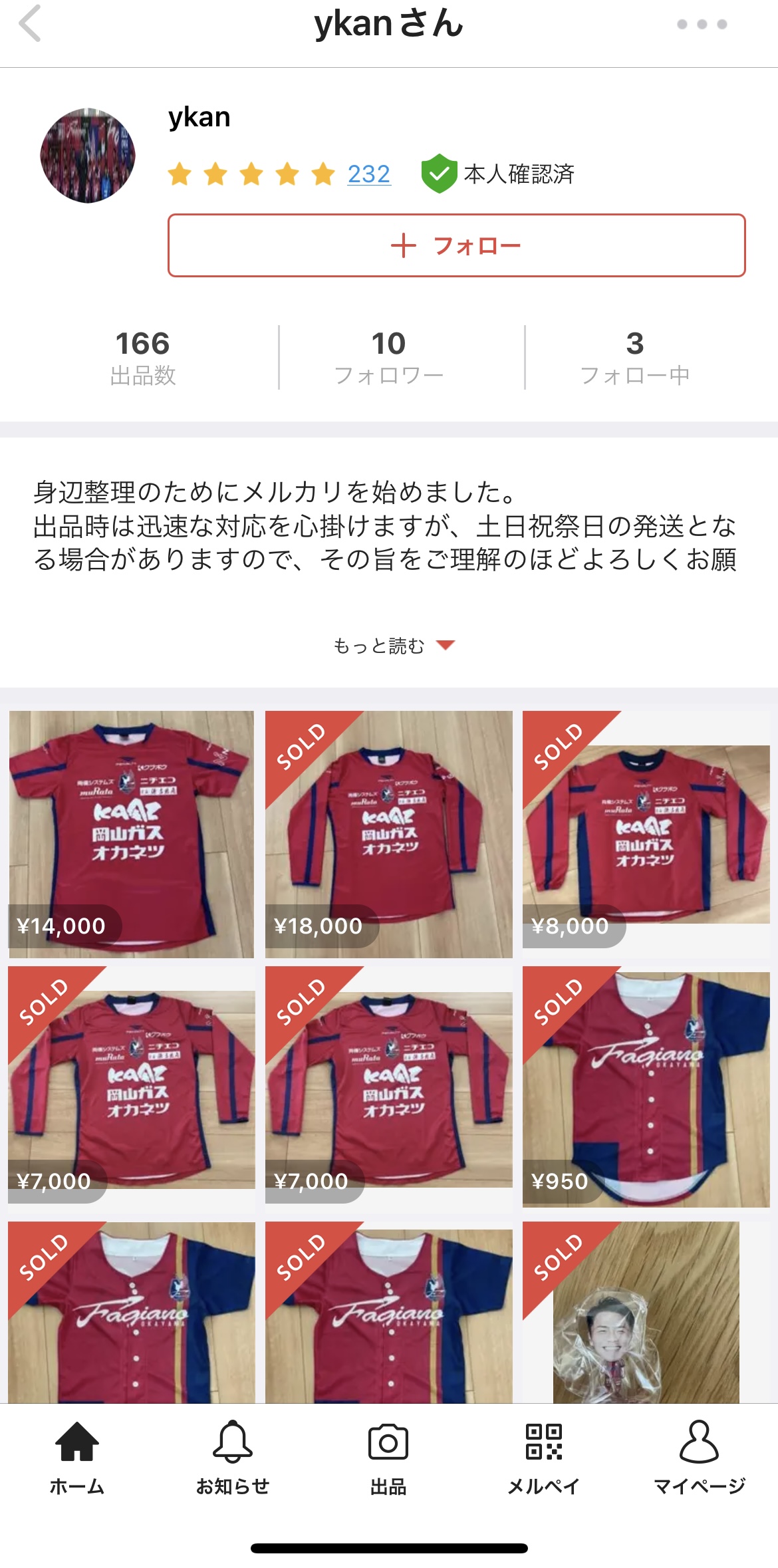
Task: View the 3 フォロー中 list
Action: [x=634, y=358]
